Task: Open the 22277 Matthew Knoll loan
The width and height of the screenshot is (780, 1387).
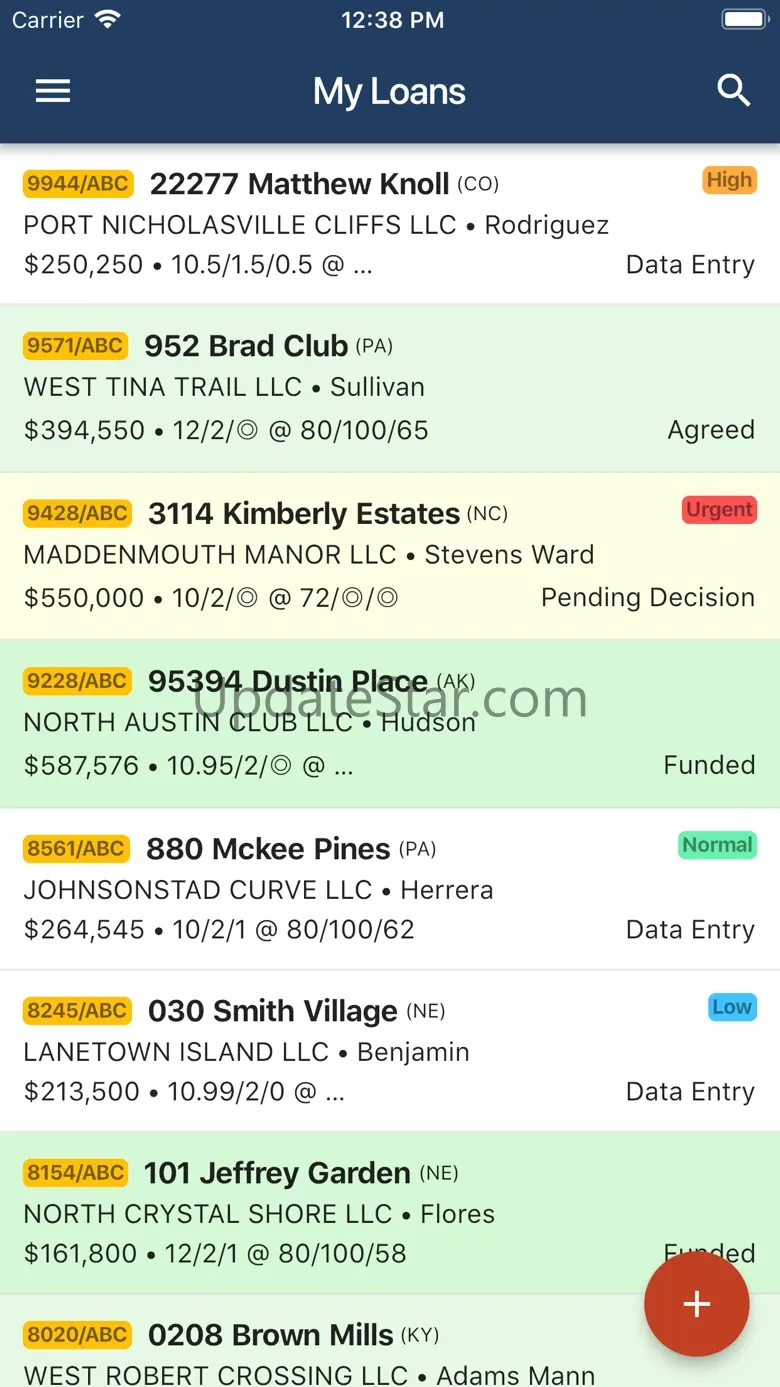Action: pos(299,185)
